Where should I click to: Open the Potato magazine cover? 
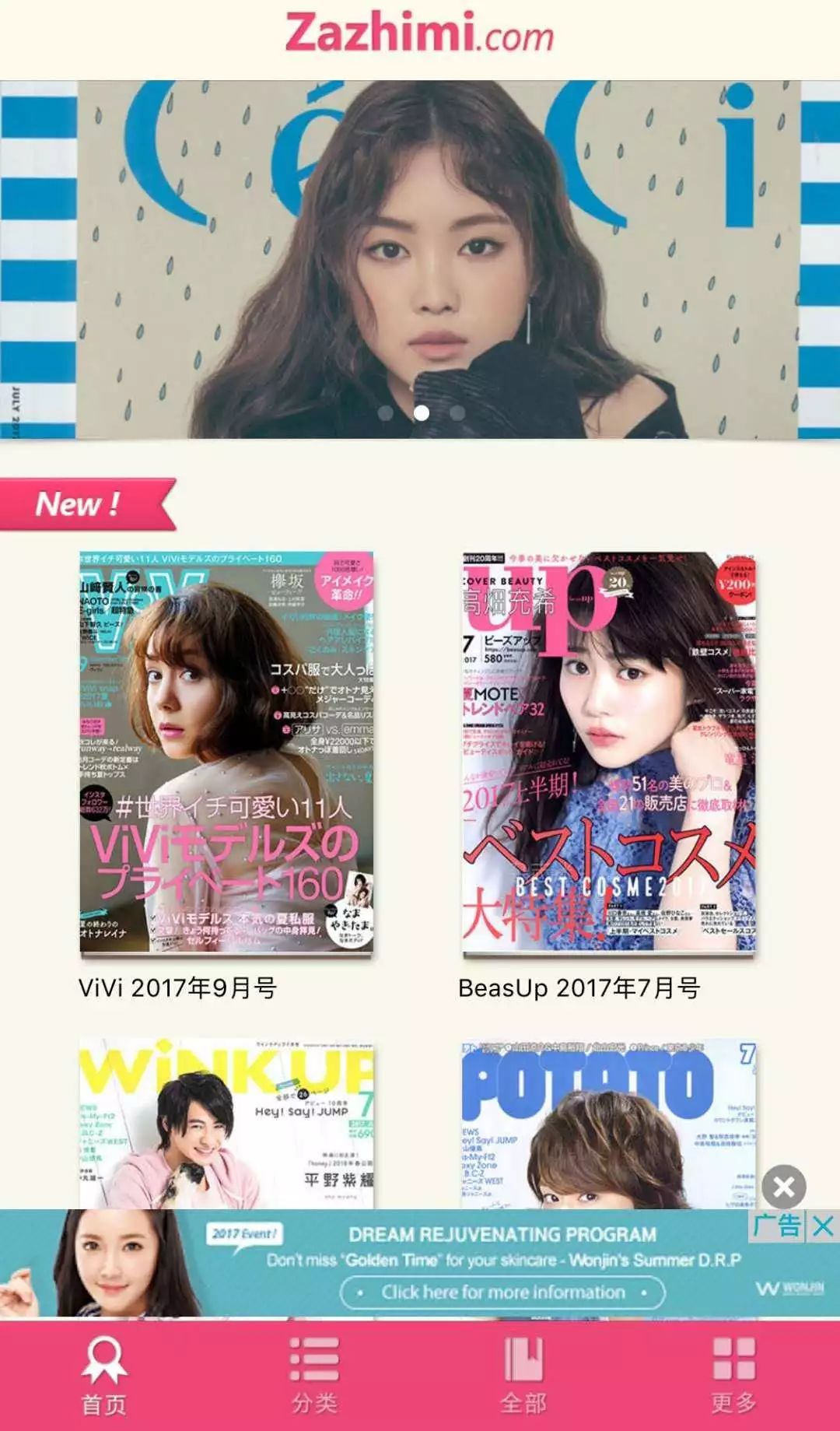pos(609,1124)
